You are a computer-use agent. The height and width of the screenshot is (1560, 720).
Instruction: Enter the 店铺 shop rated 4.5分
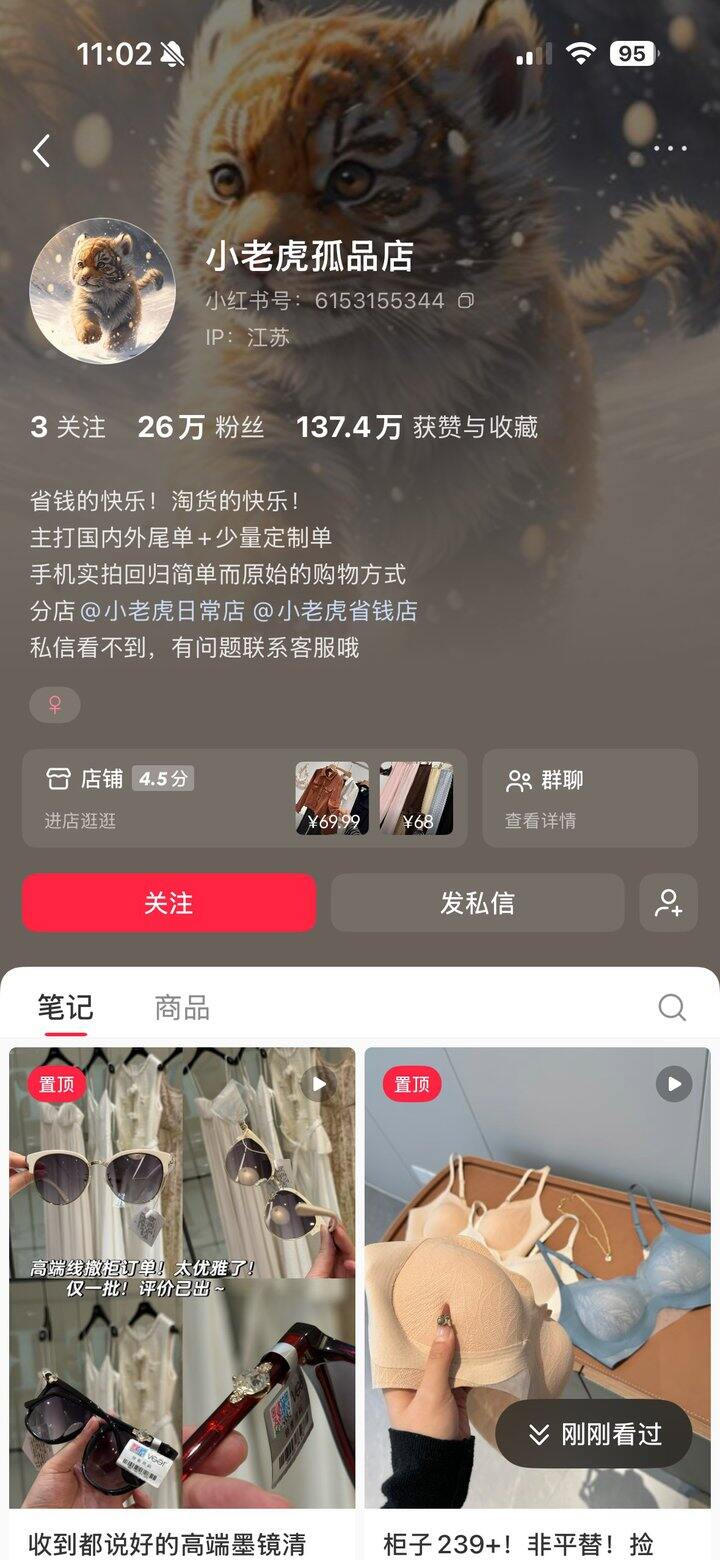tap(120, 798)
